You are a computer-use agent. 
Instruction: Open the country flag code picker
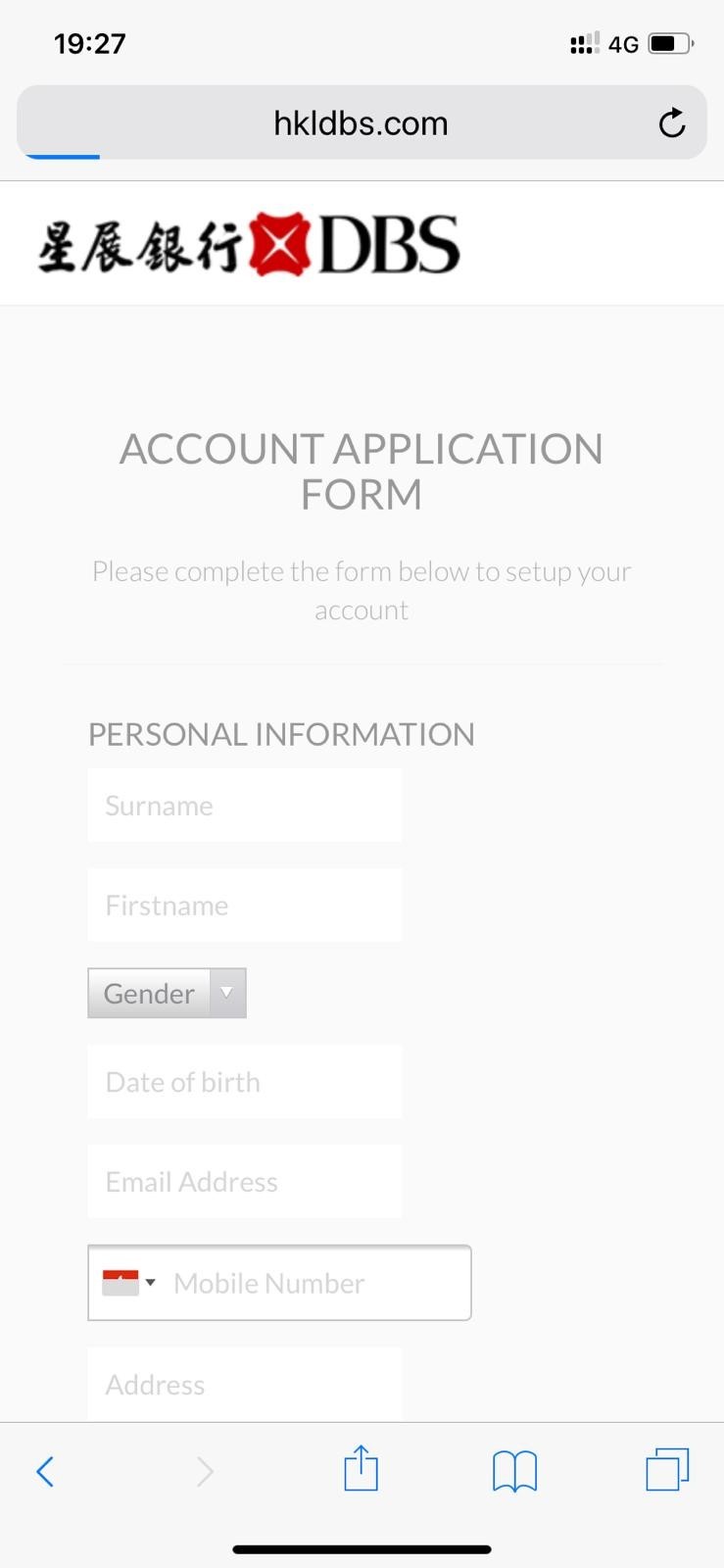[x=128, y=1283]
